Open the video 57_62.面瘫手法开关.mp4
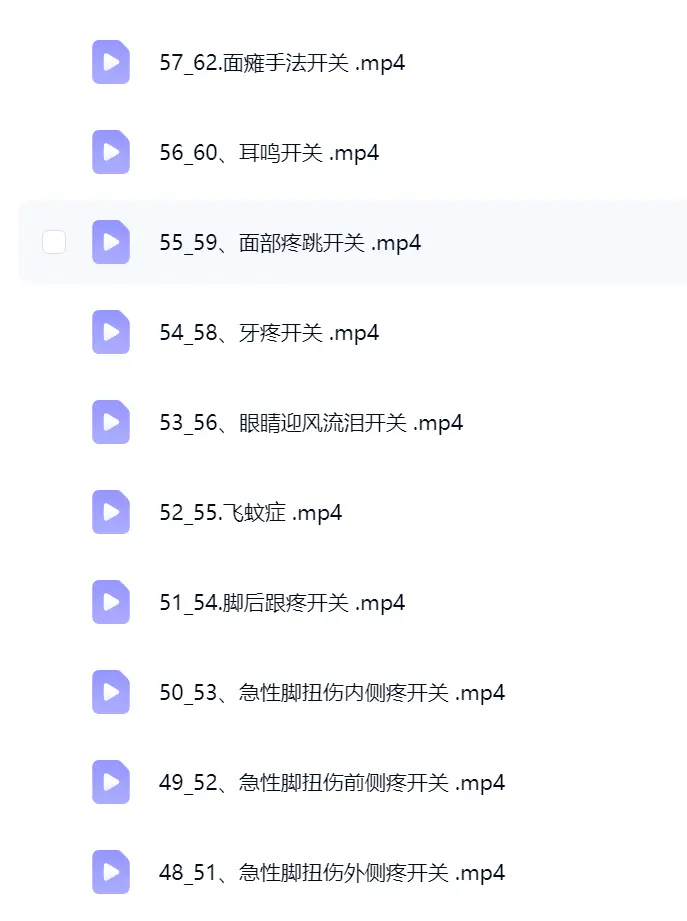The width and height of the screenshot is (687, 921). 282,62
